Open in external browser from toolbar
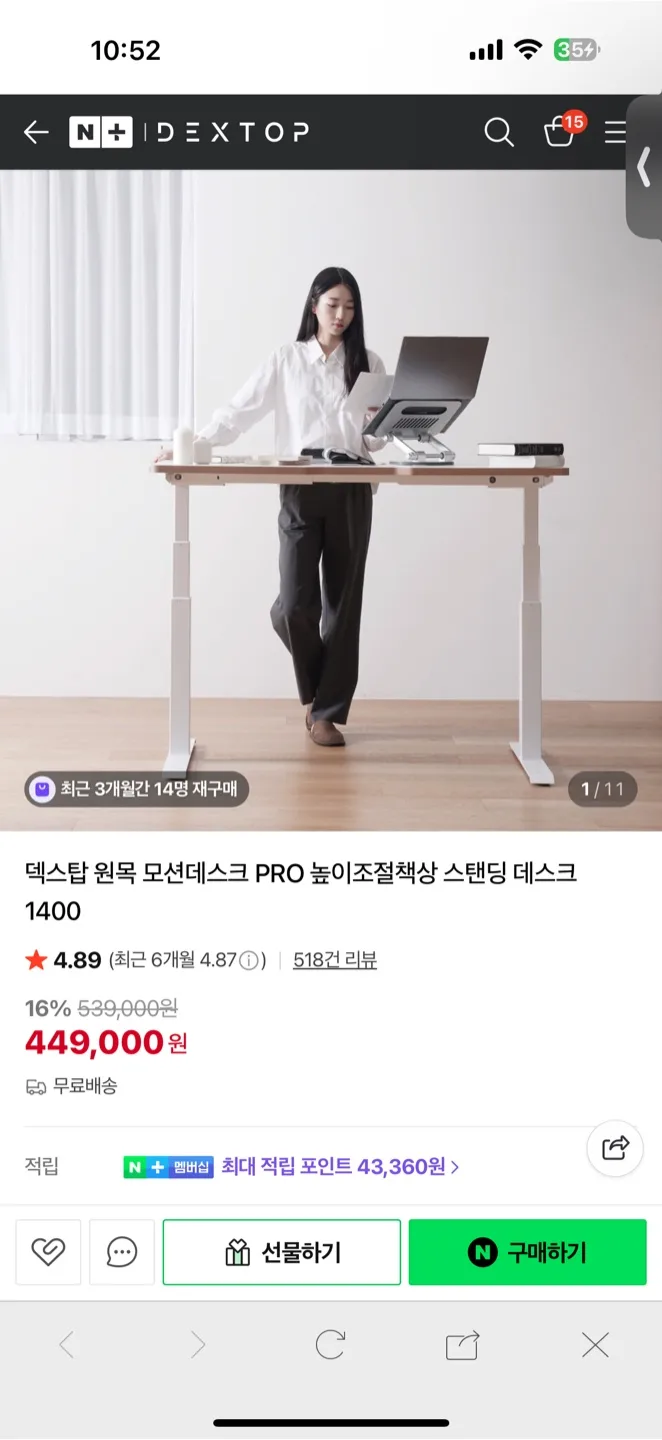Image resolution: width=662 pixels, height=1440 pixels. (462, 1345)
